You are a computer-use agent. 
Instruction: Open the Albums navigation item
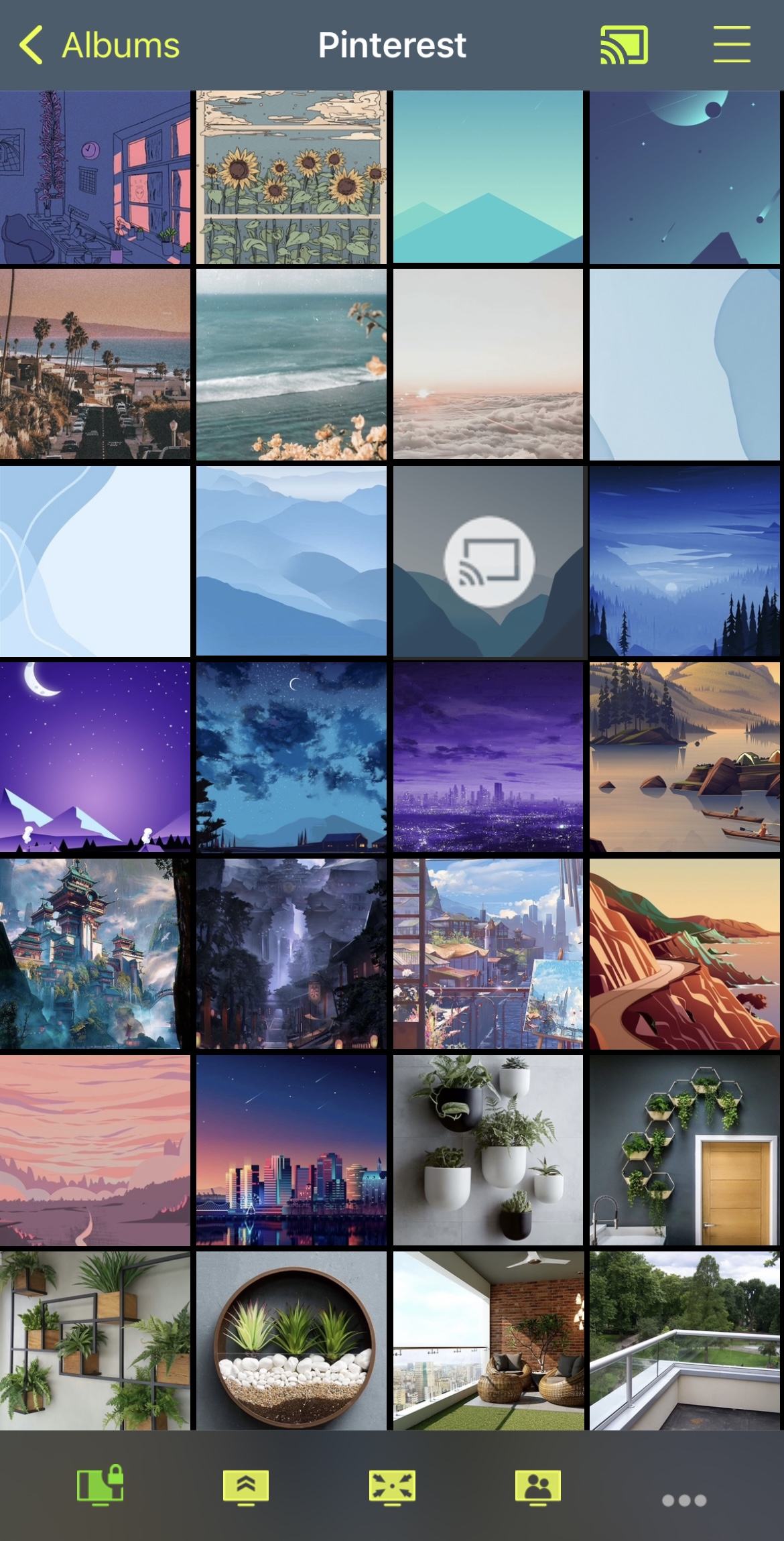point(120,45)
